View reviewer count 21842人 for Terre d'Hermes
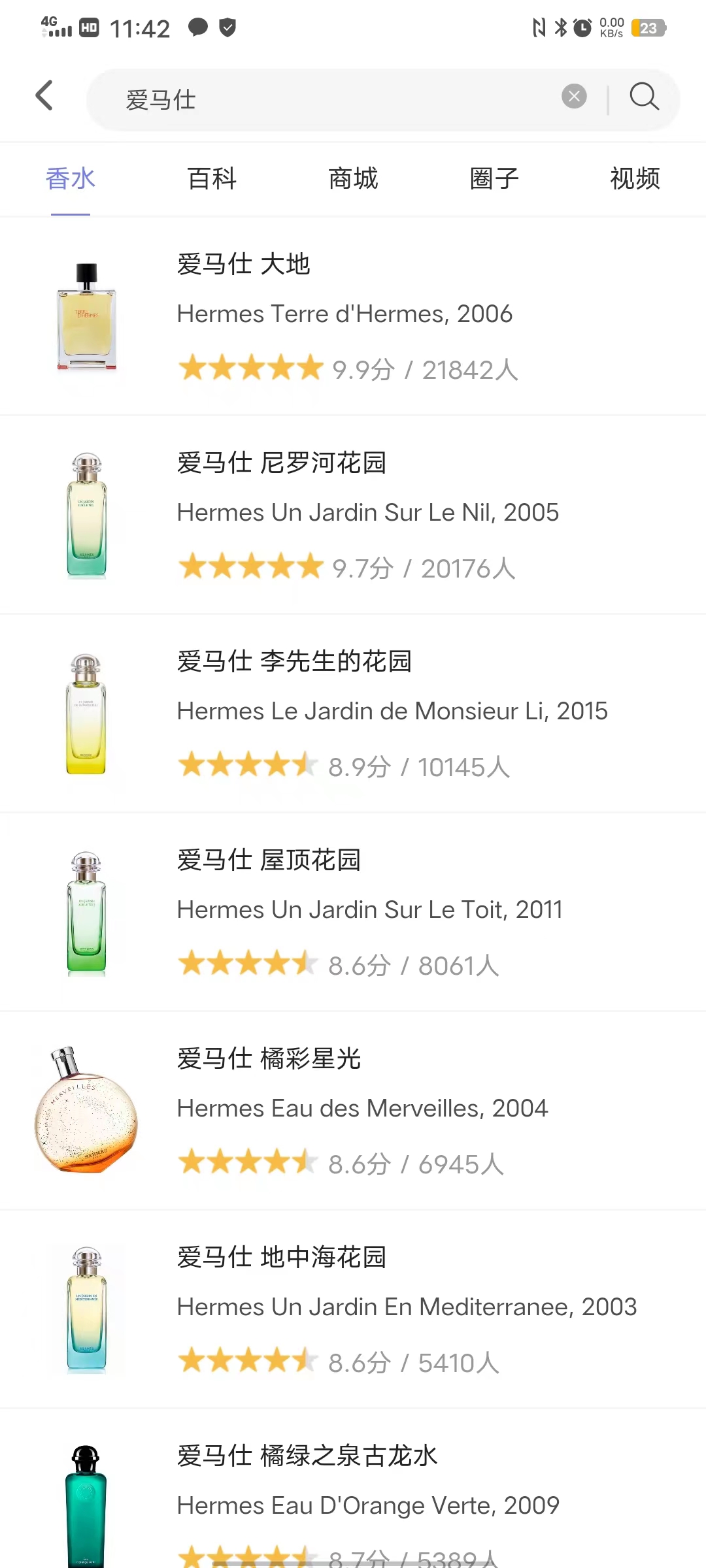The image size is (706, 1568). 467,369
